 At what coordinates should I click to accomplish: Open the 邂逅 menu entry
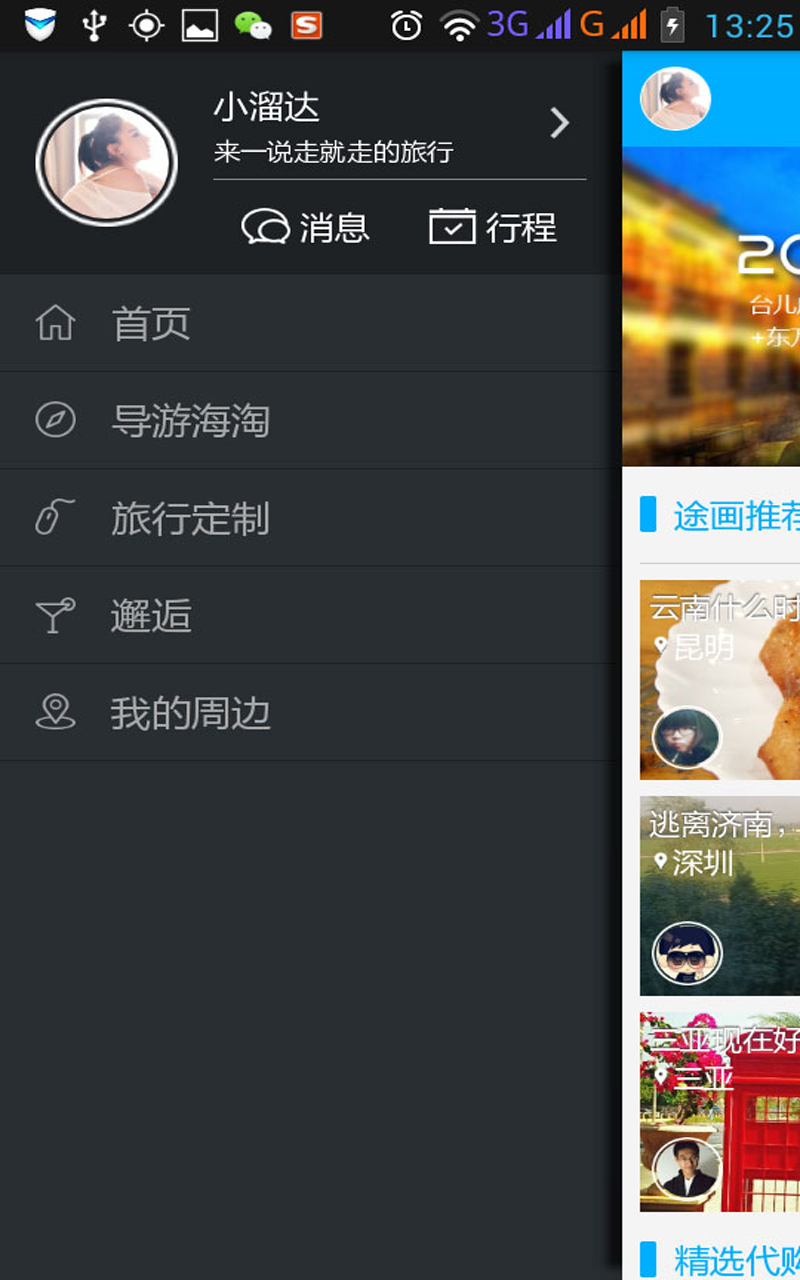(150, 615)
